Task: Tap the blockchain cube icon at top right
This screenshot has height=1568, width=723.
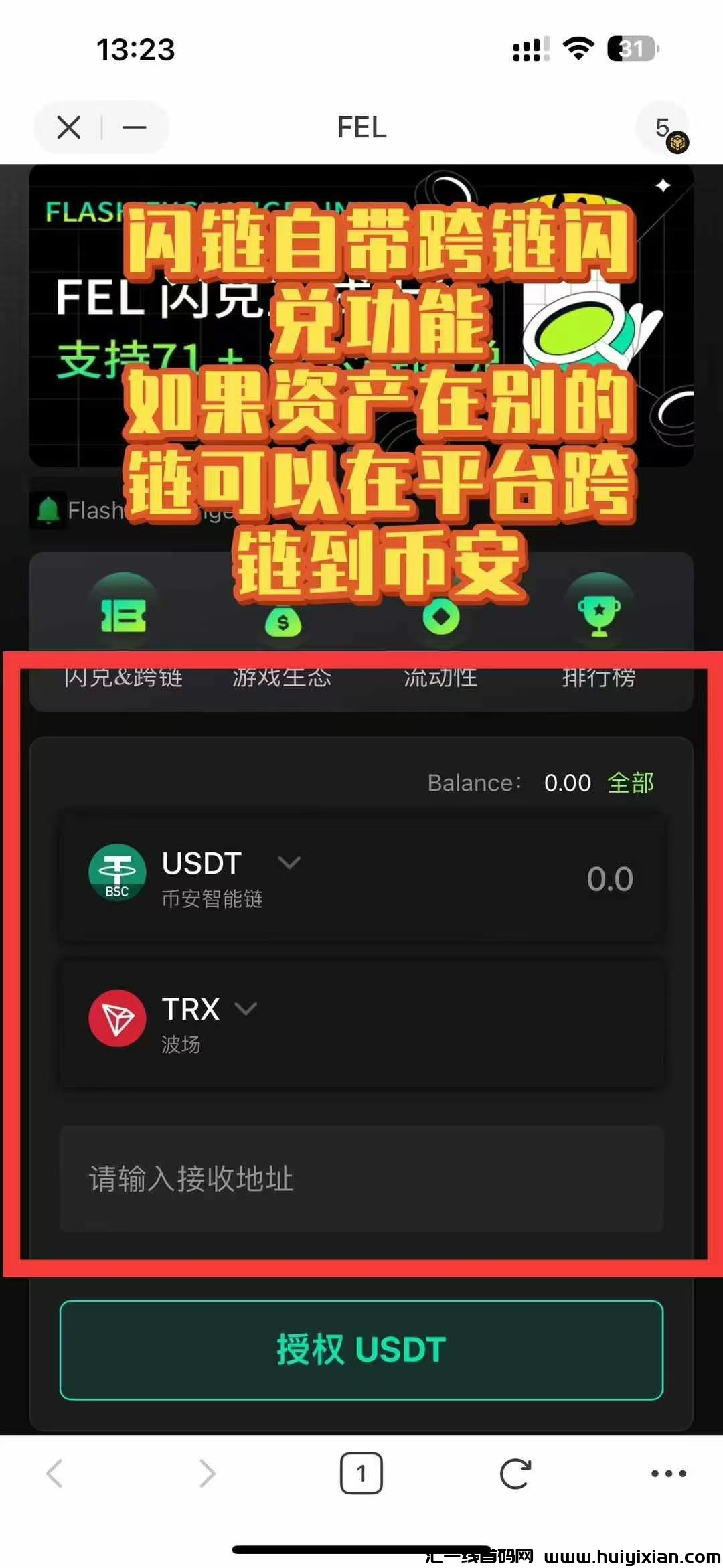Action: point(677,142)
